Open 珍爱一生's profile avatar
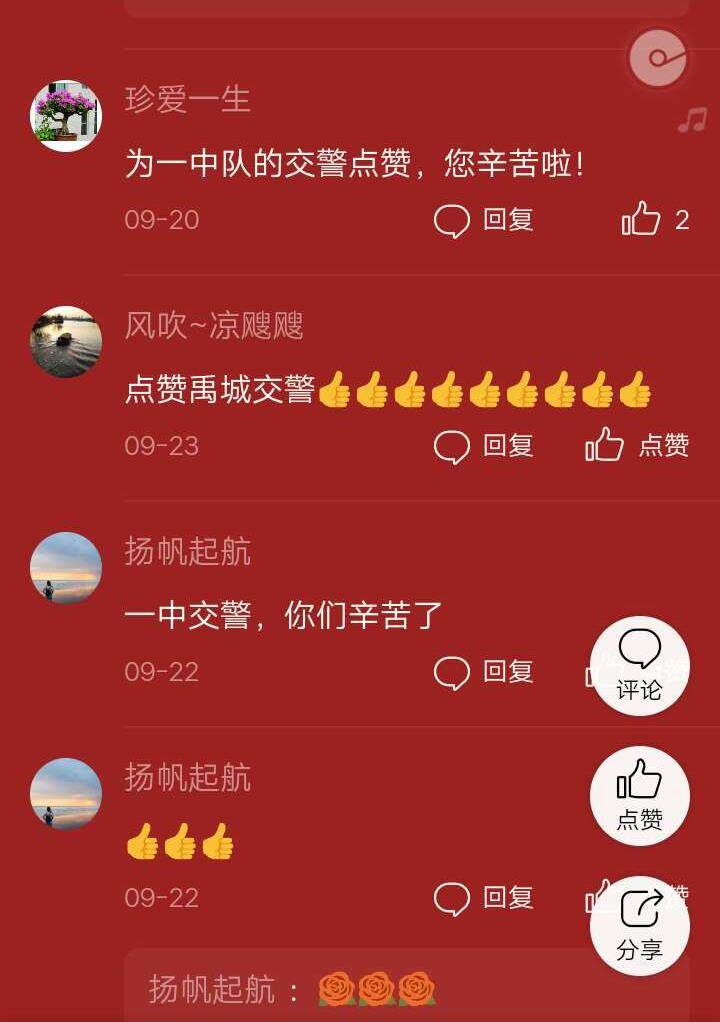 tap(66, 116)
